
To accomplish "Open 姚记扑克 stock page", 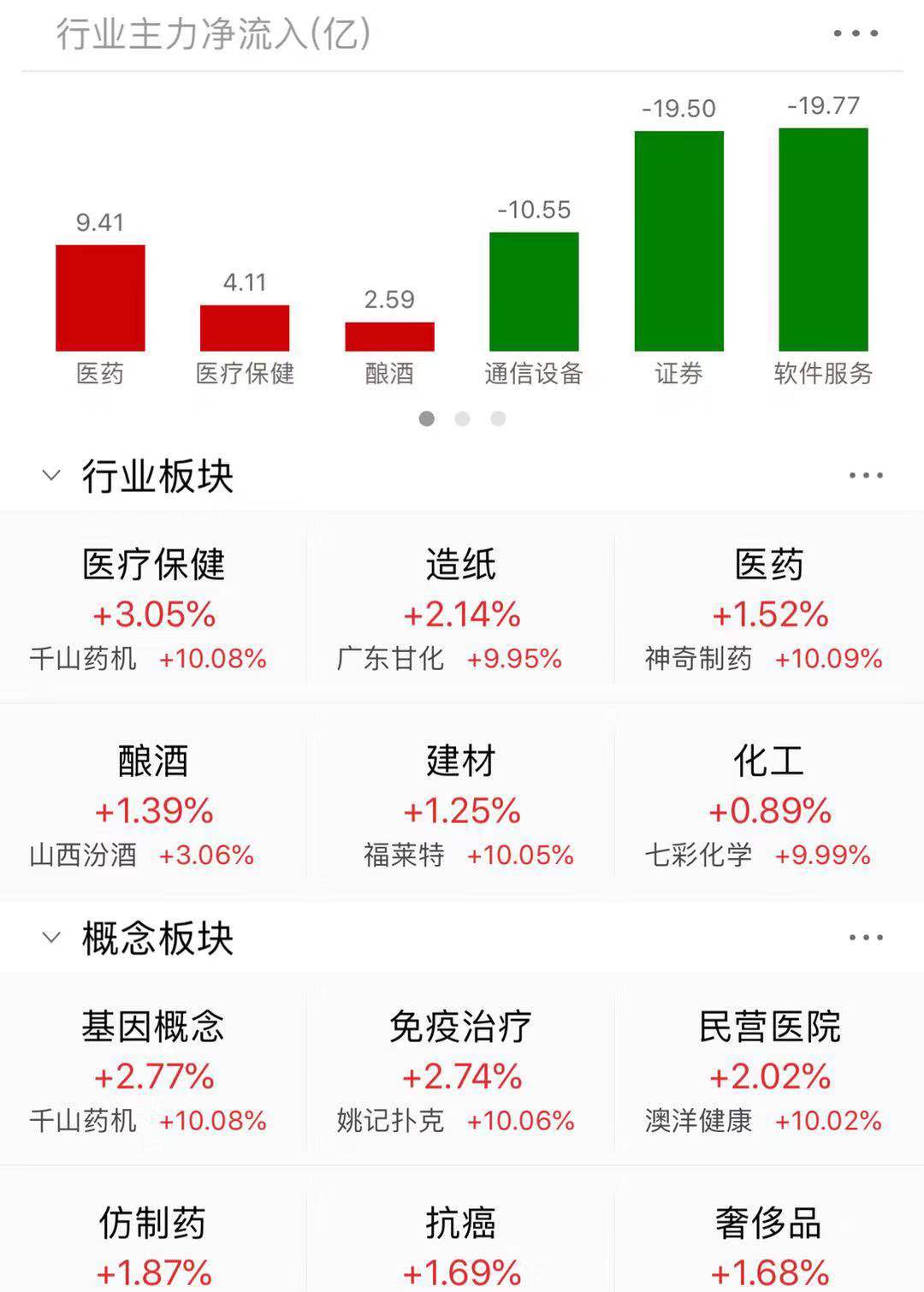I will pos(390,1121).
